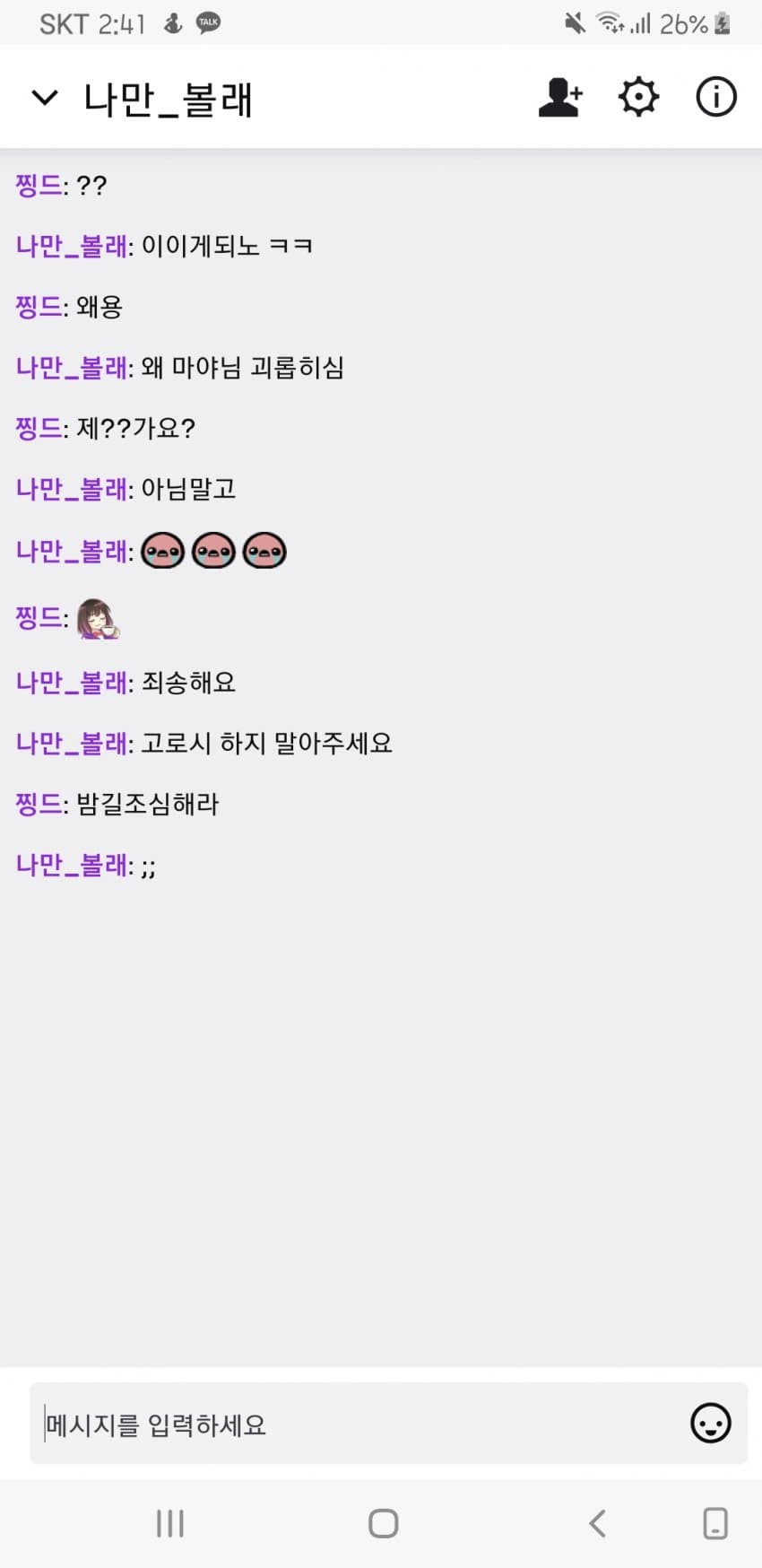
Task: Open the info icon
Action: point(715,97)
